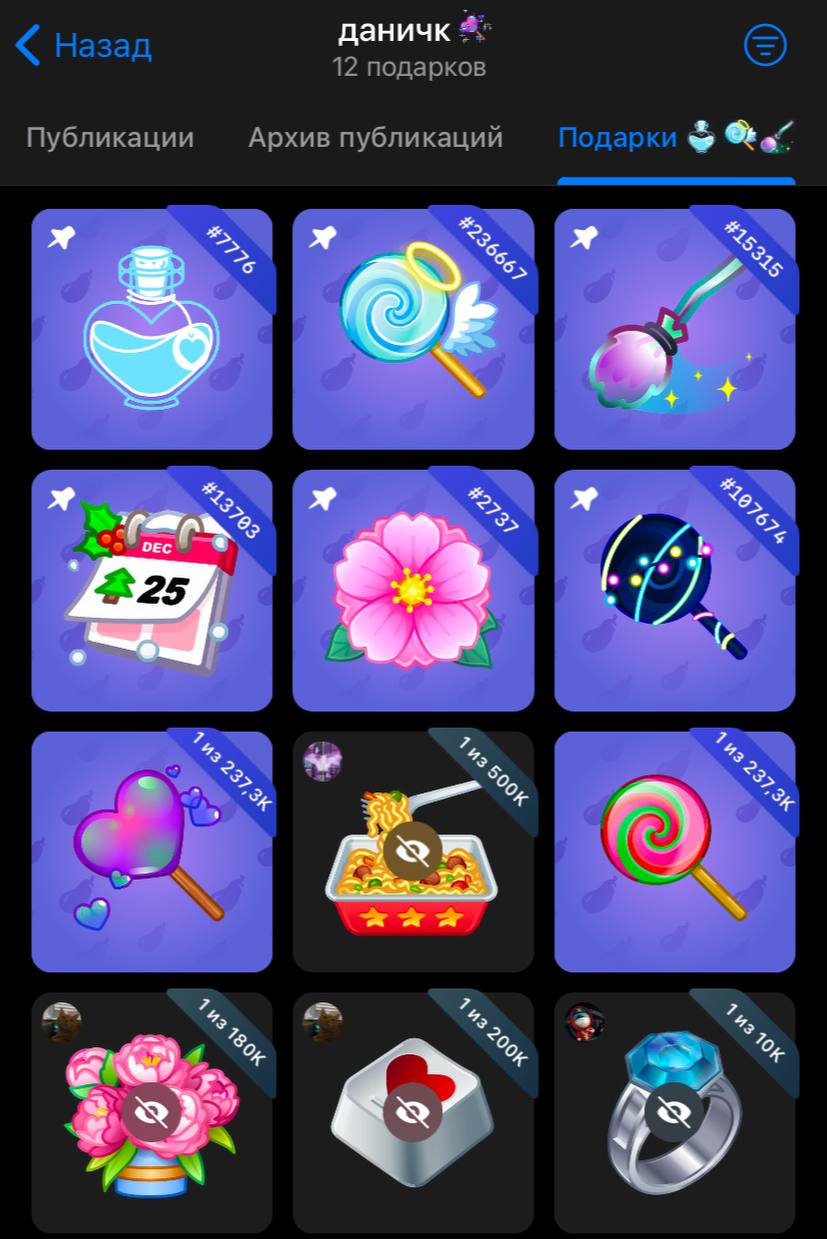Viewport: 827px width, 1239px height.
Task: Open hidden heart keycap gift 1 из 200K
Action: 413,1112
